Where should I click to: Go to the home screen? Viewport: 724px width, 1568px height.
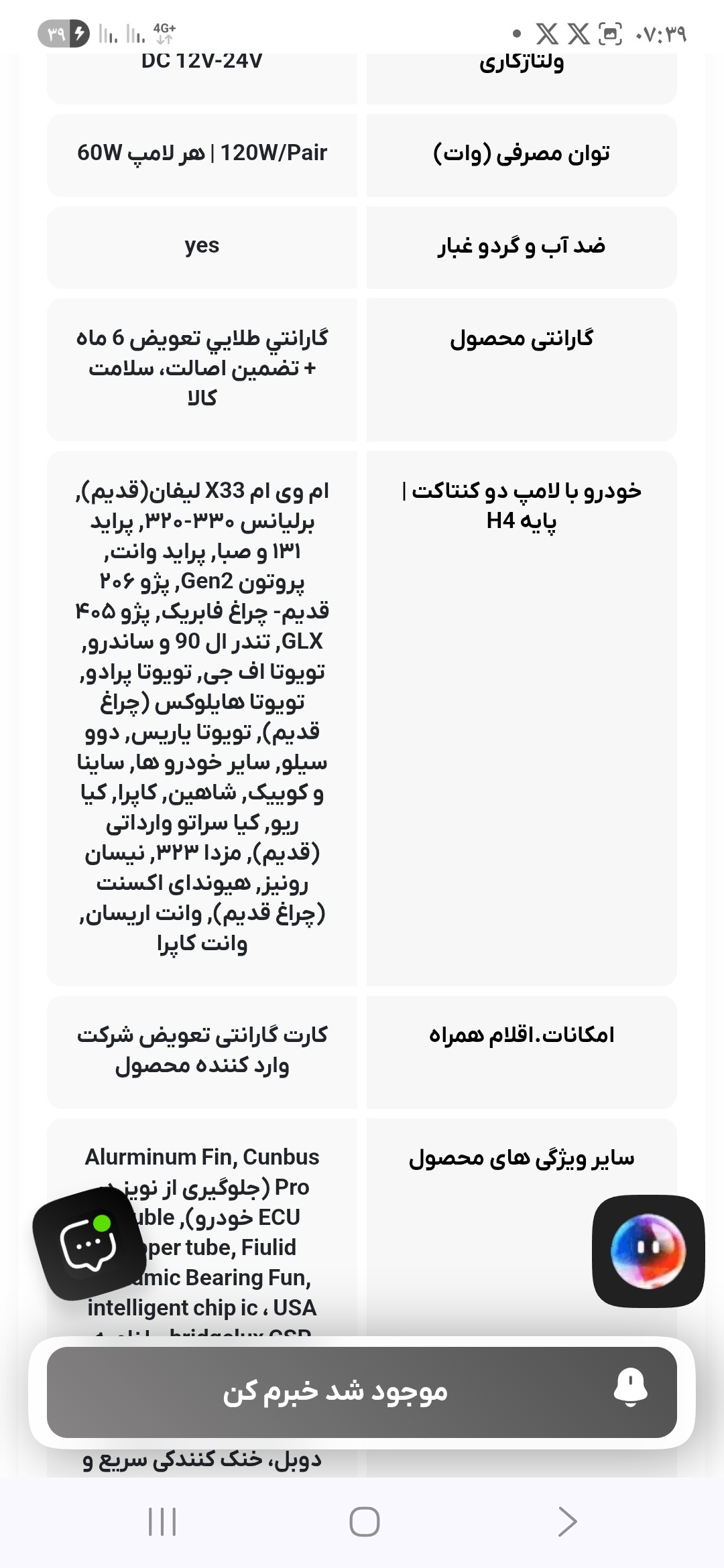pos(364,1521)
